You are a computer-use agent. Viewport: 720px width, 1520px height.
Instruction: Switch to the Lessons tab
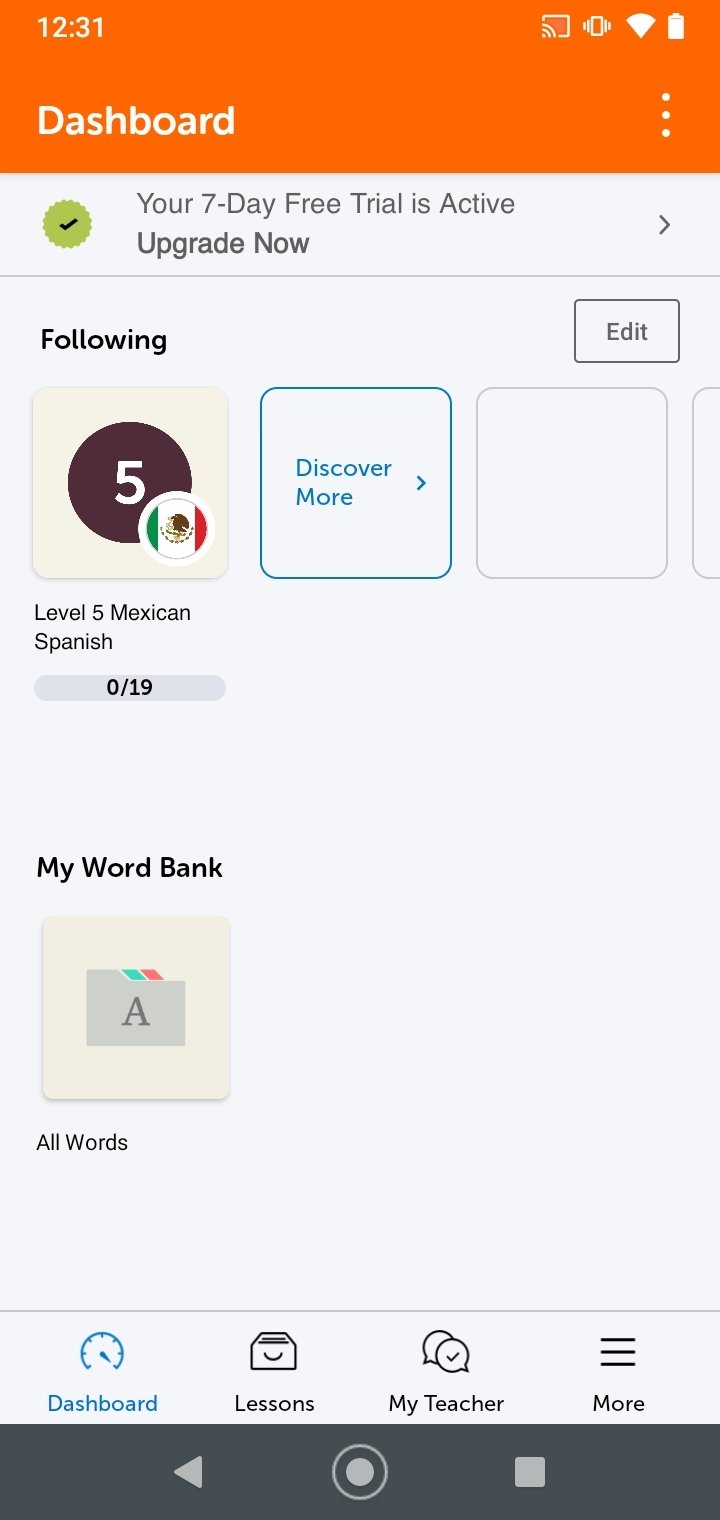[274, 1370]
